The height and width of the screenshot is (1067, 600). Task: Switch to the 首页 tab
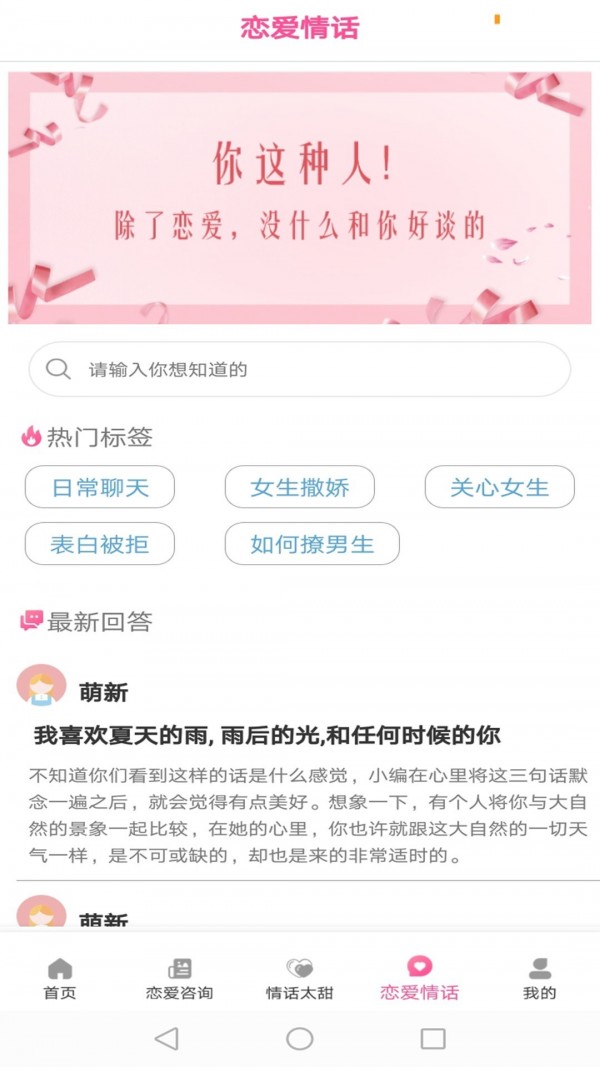point(60,979)
